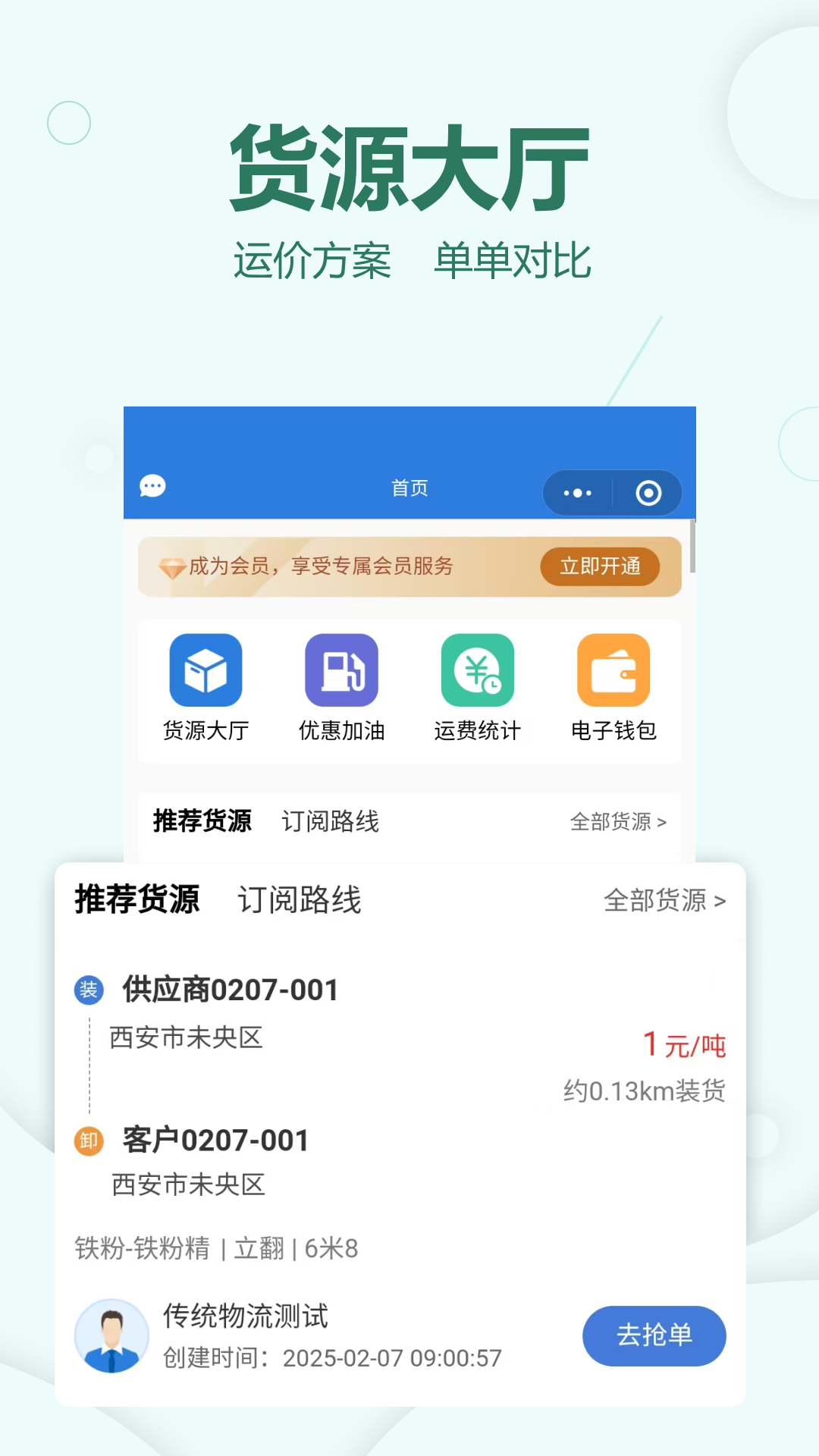Tap the 去抢单 grab order button

(654, 1337)
